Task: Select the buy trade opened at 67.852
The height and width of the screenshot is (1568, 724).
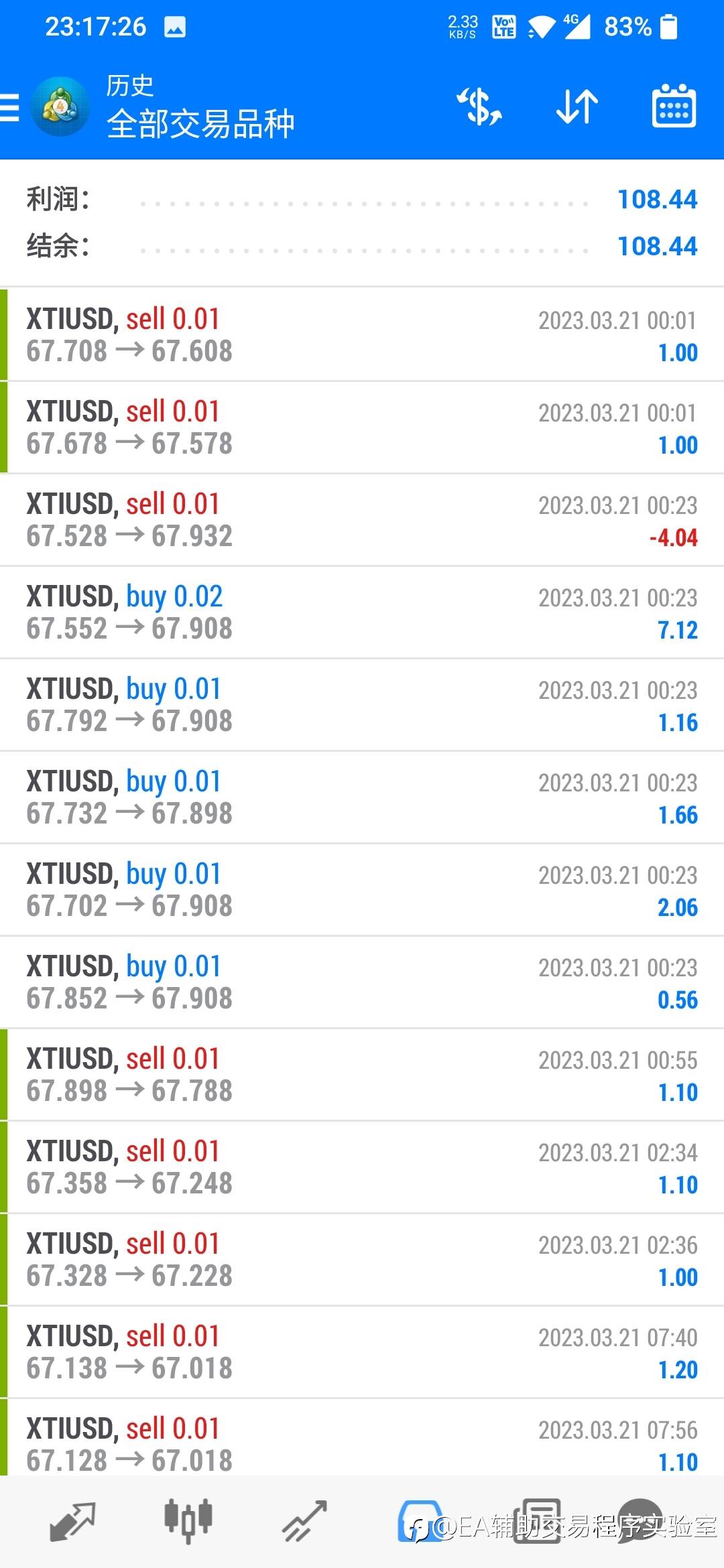Action: click(362, 982)
